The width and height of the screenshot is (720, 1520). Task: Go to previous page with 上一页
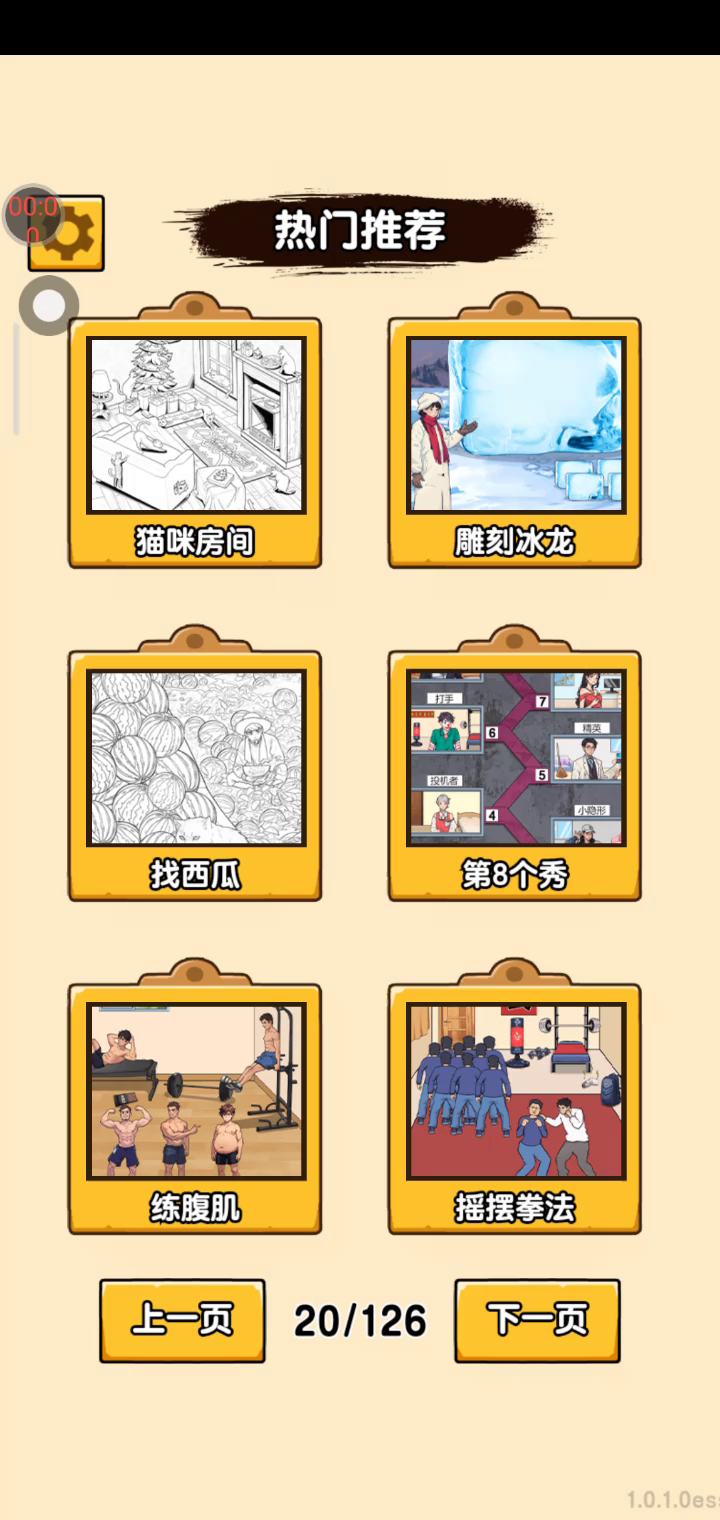[182, 1320]
